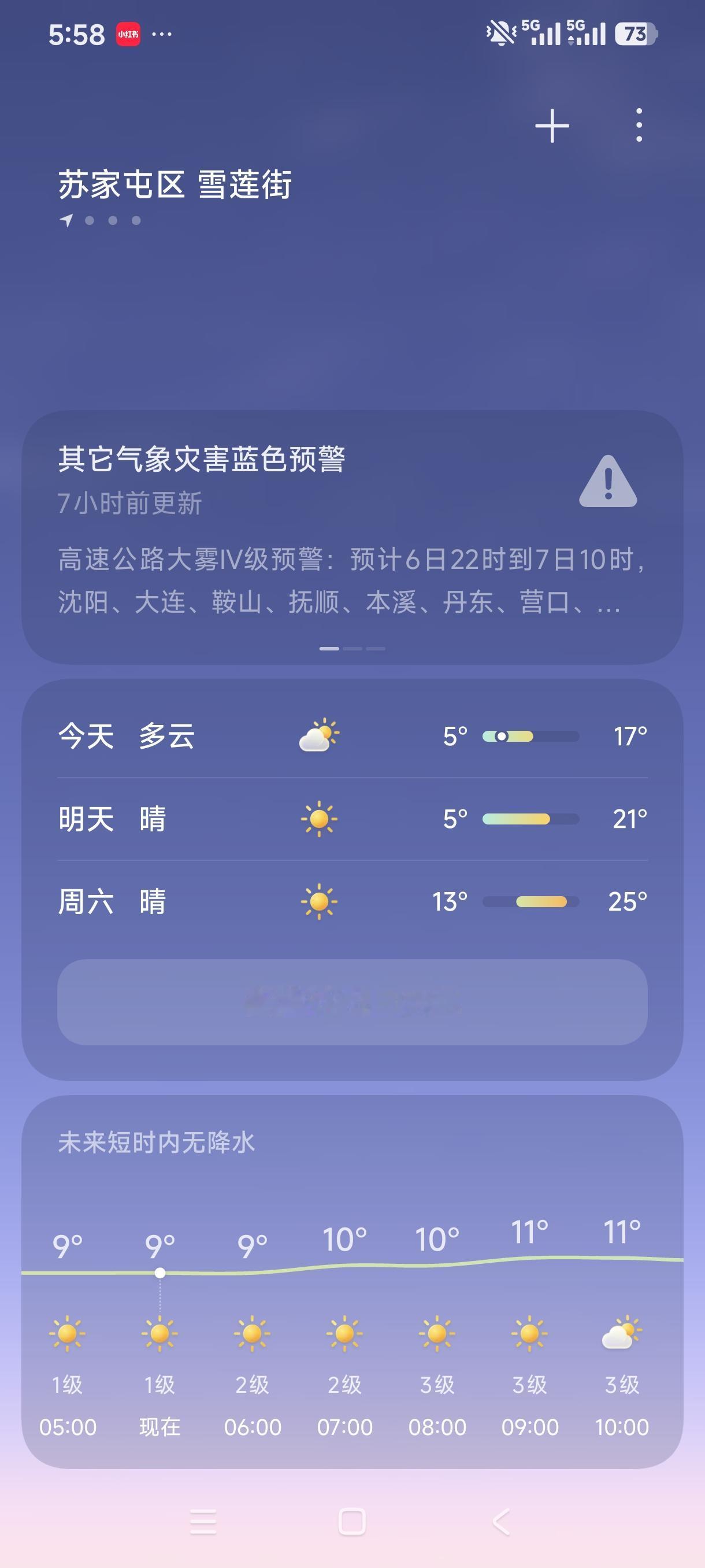This screenshot has width=705, height=1568.
Task: Open the no-precipitation short-term forecast card
Action: pos(352,1282)
